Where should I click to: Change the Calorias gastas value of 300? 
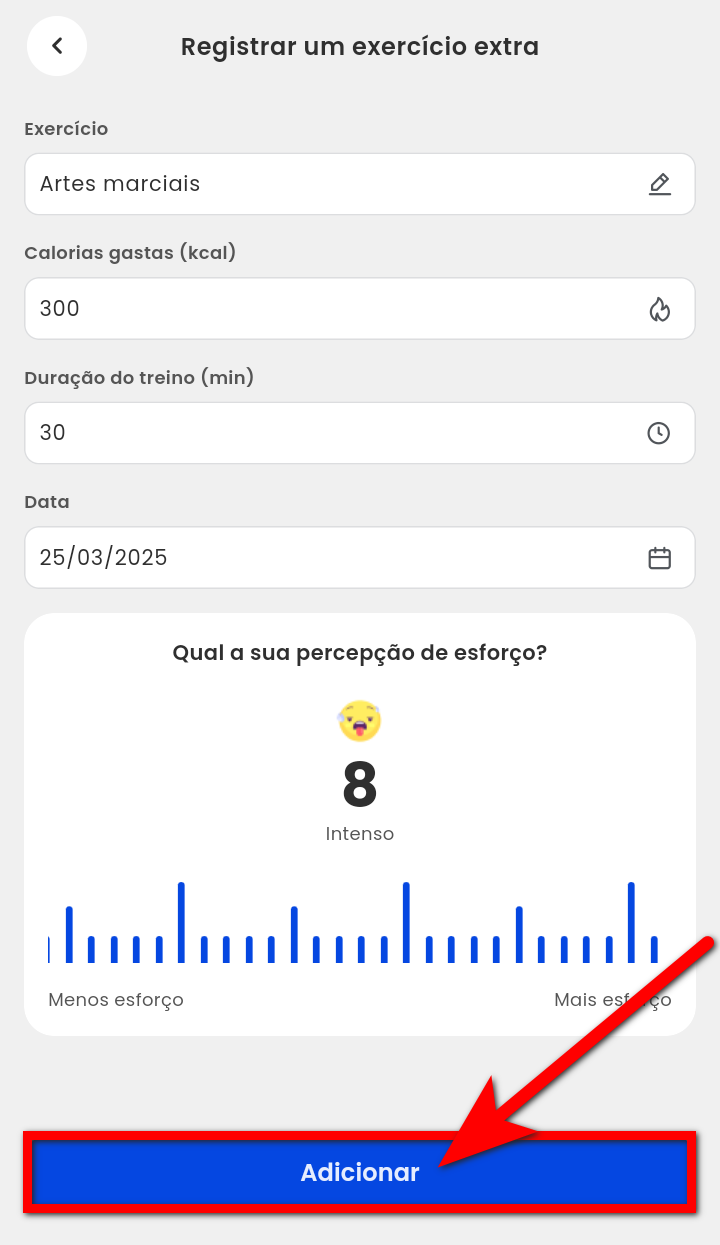click(340, 308)
